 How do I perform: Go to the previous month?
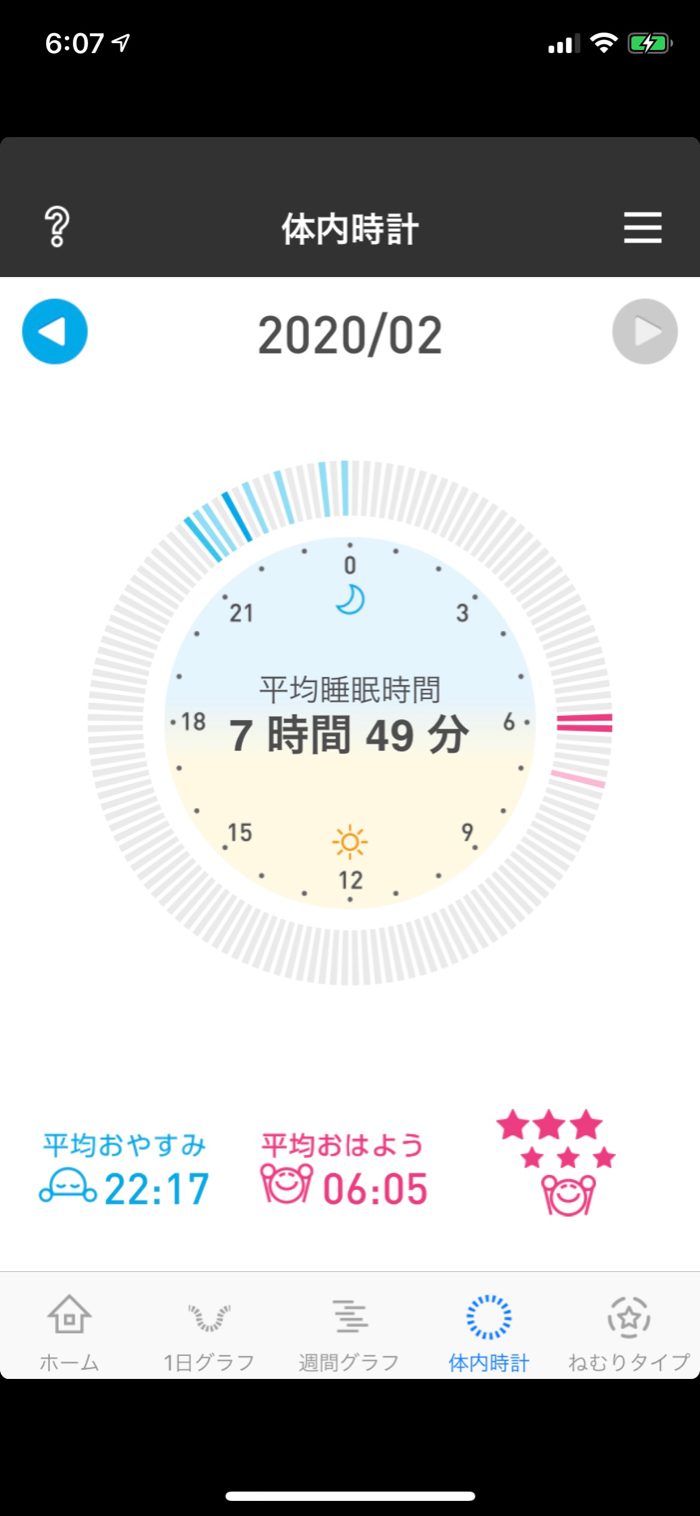click(55, 331)
